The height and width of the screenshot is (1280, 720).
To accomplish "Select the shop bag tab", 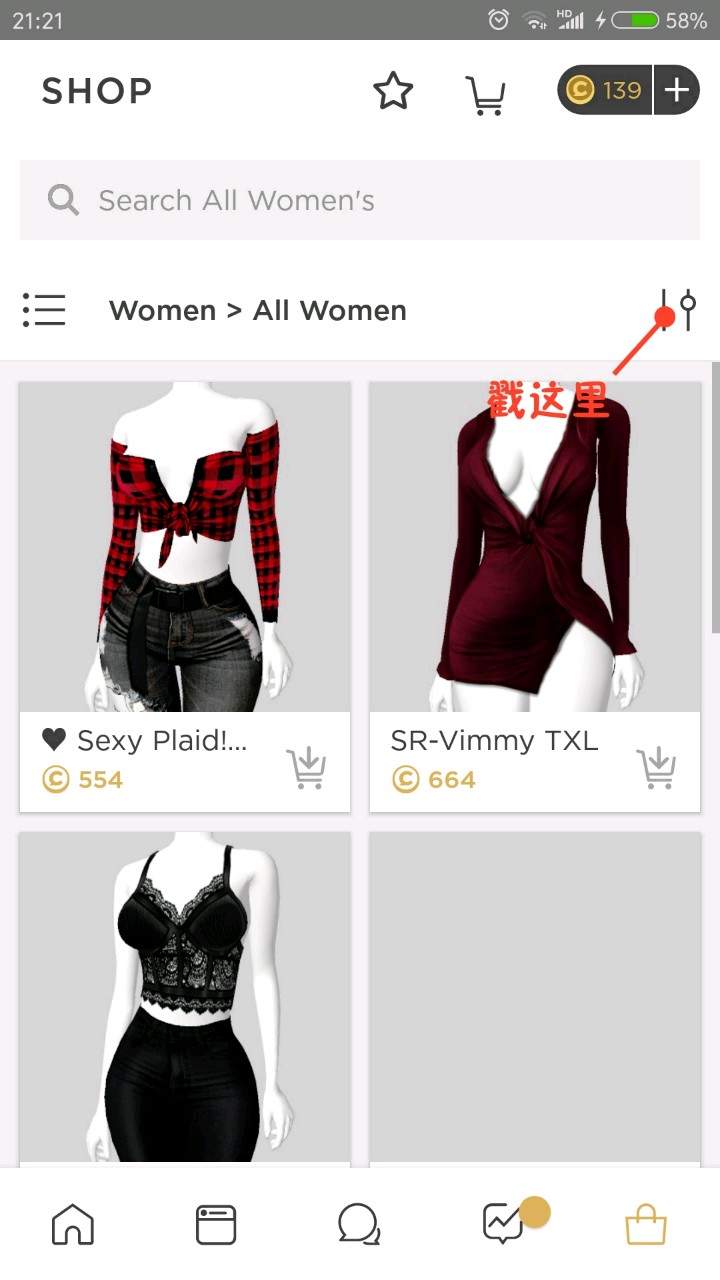I will 646,1224.
